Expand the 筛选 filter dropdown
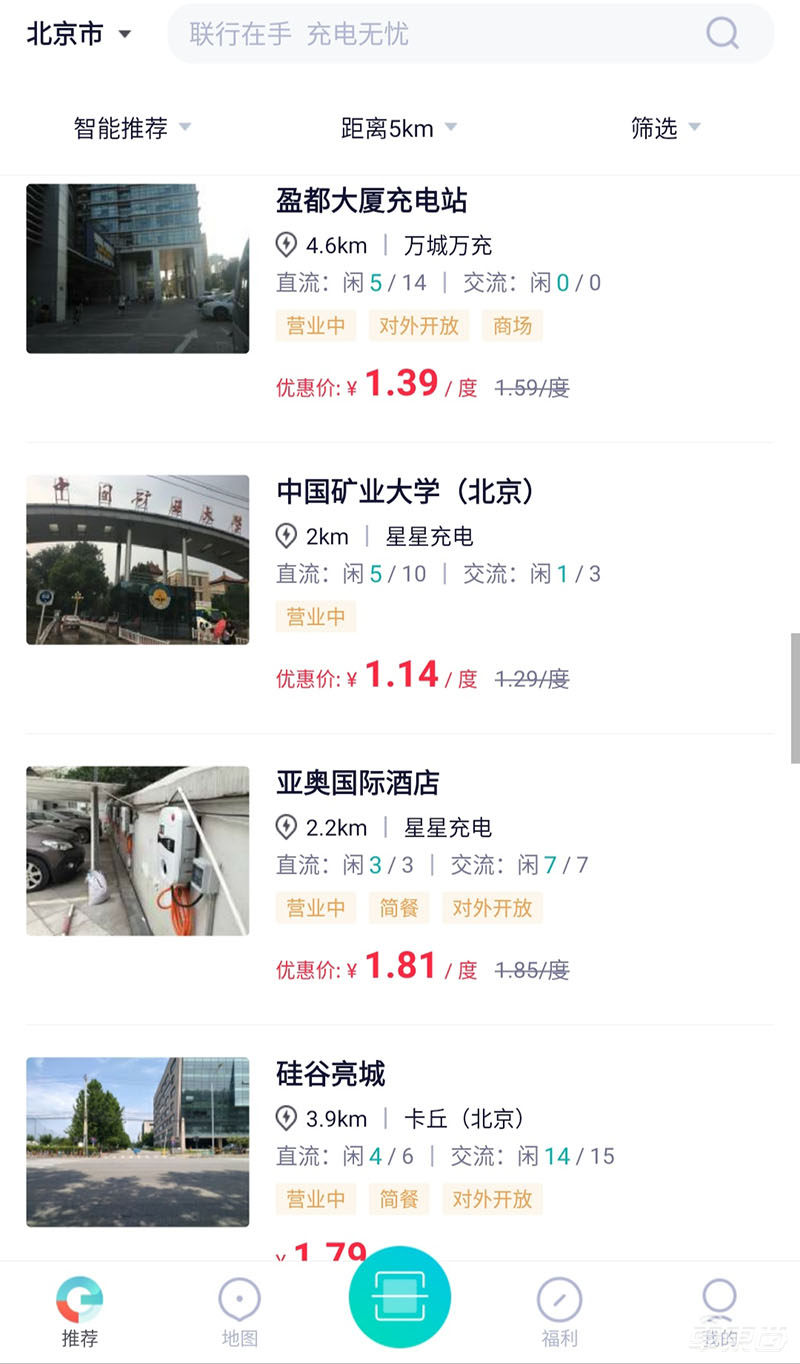The height and width of the screenshot is (1364, 800). click(665, 127)
